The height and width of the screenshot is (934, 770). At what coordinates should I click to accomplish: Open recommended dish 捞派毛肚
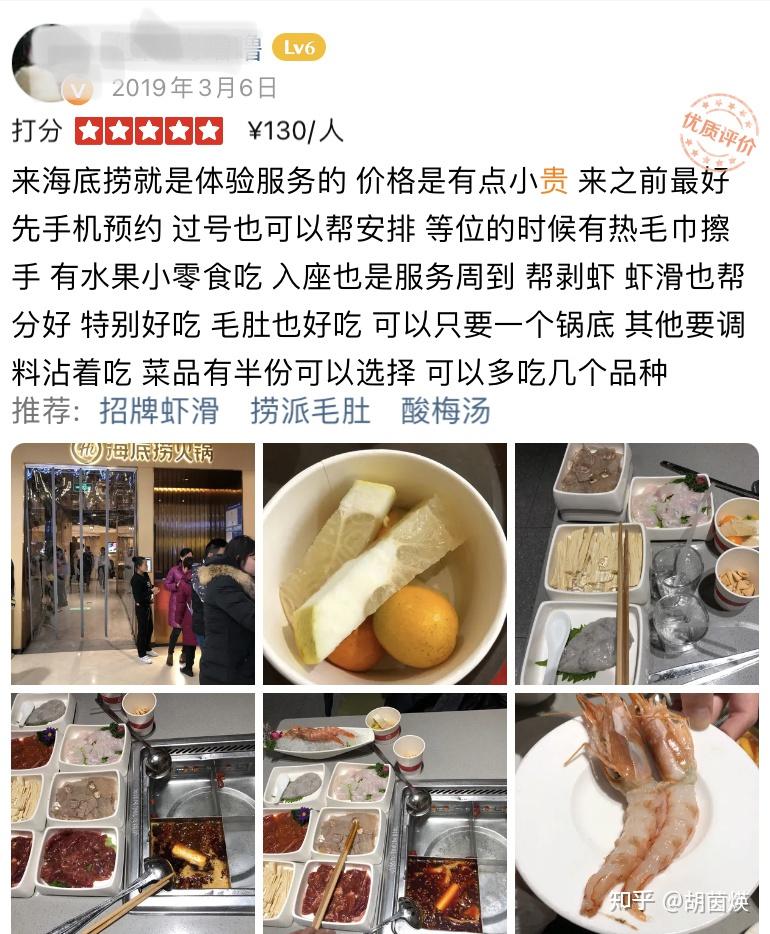(x=310, y=411)
